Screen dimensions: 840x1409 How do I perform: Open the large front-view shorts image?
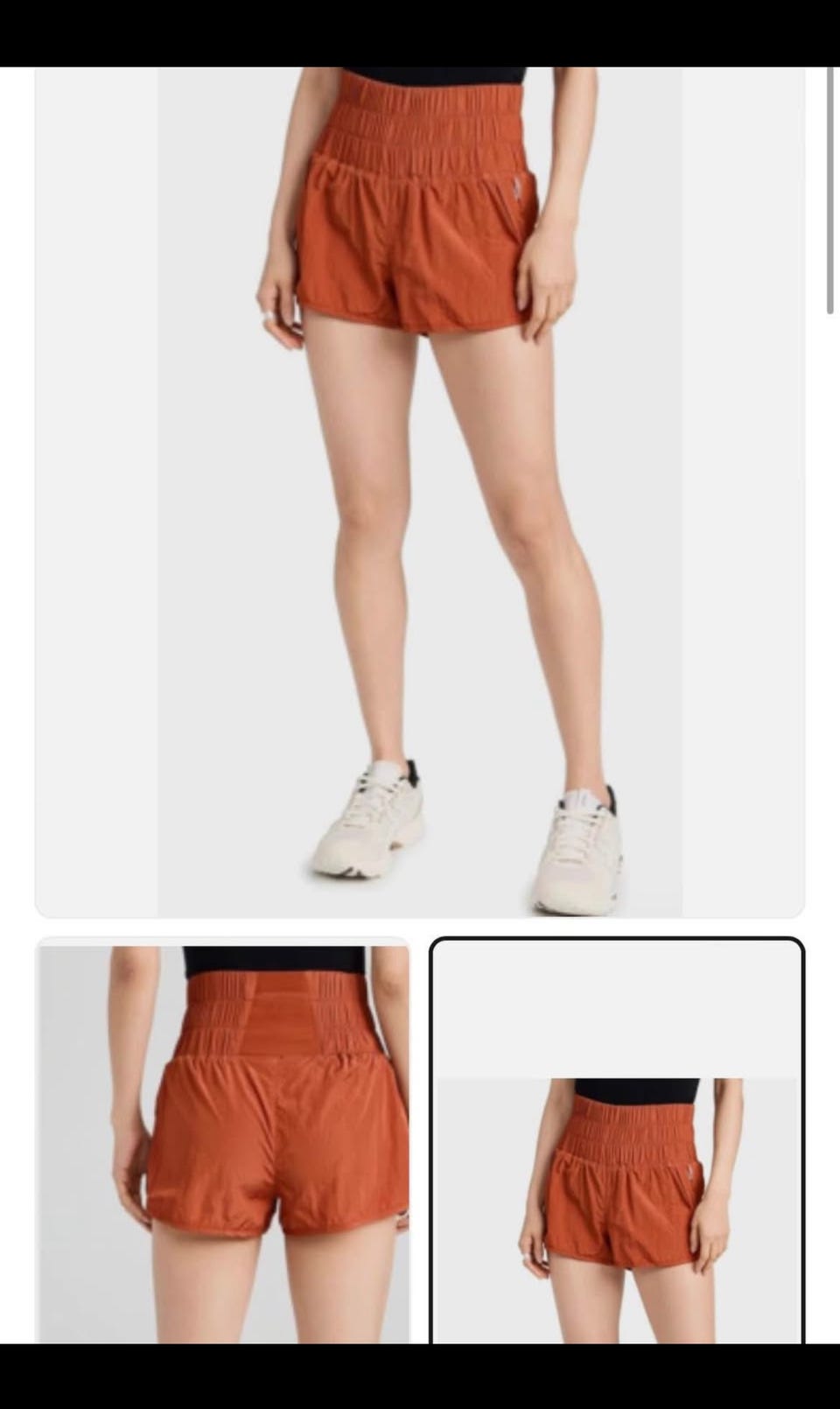click(x=420, y=492)
